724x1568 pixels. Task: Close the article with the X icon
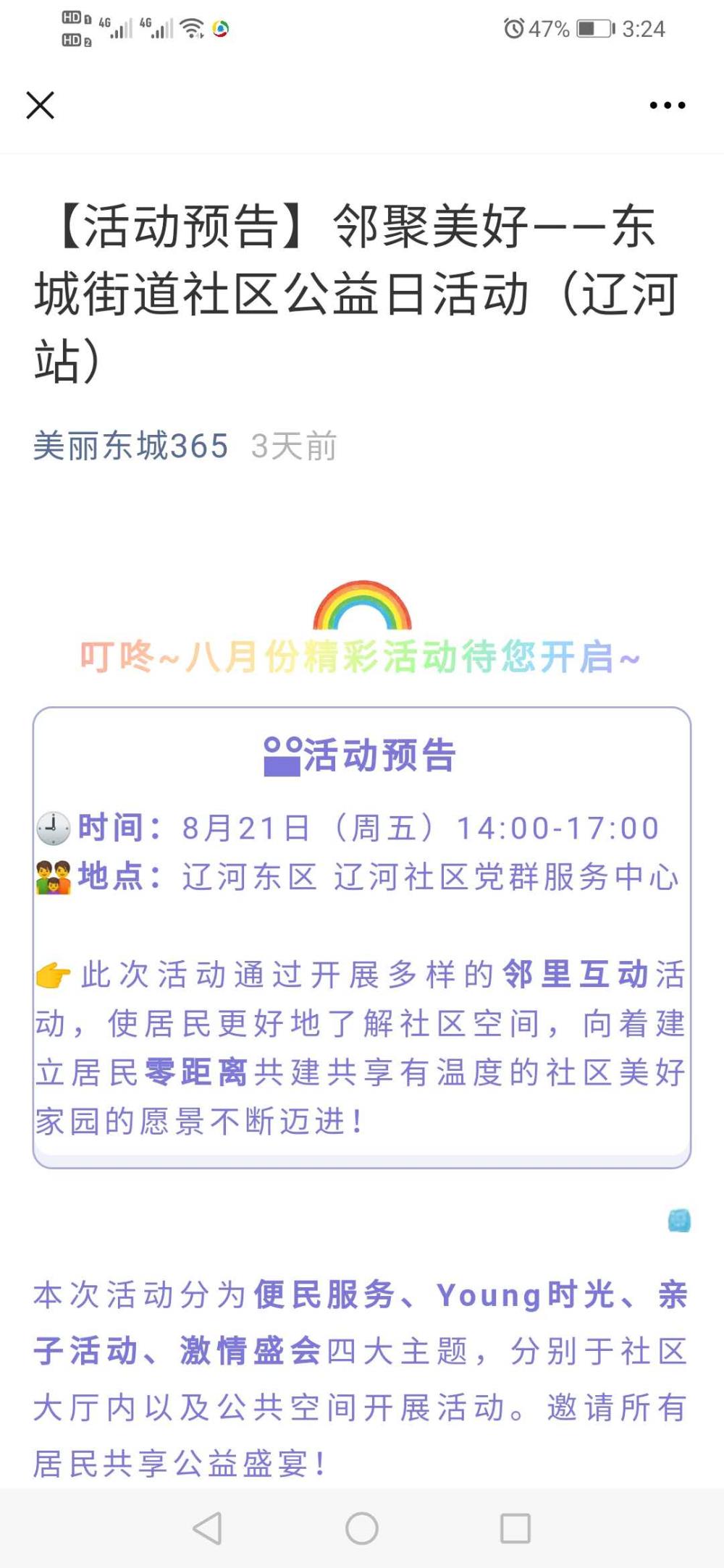pos(40,105)
